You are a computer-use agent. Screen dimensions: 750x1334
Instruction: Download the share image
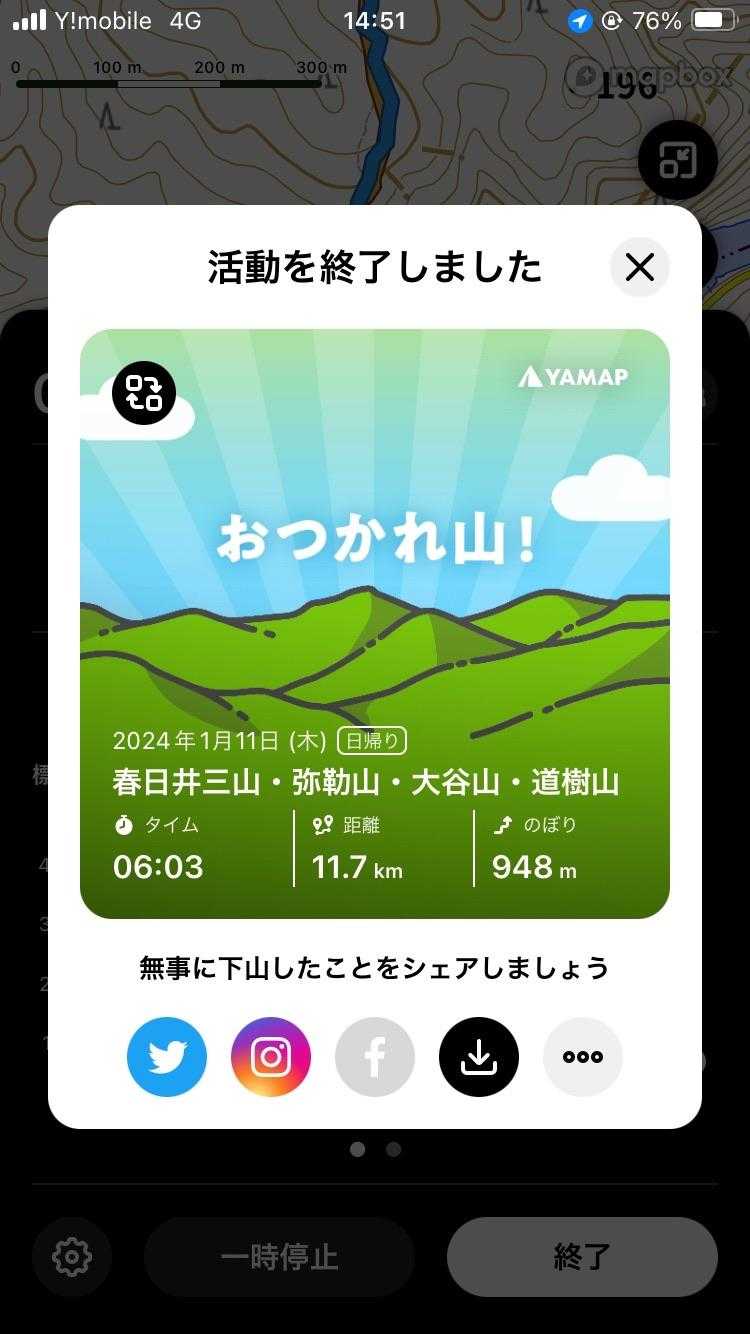[x=479, y=1057]
